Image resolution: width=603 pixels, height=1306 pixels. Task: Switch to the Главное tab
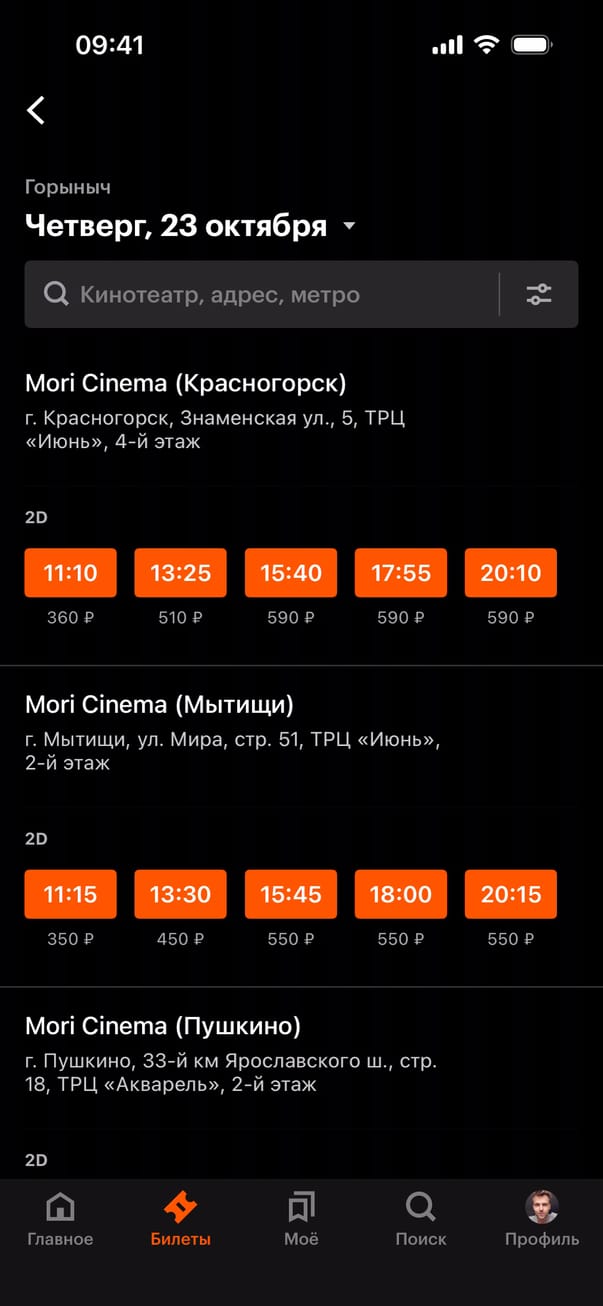(60, 1220)
